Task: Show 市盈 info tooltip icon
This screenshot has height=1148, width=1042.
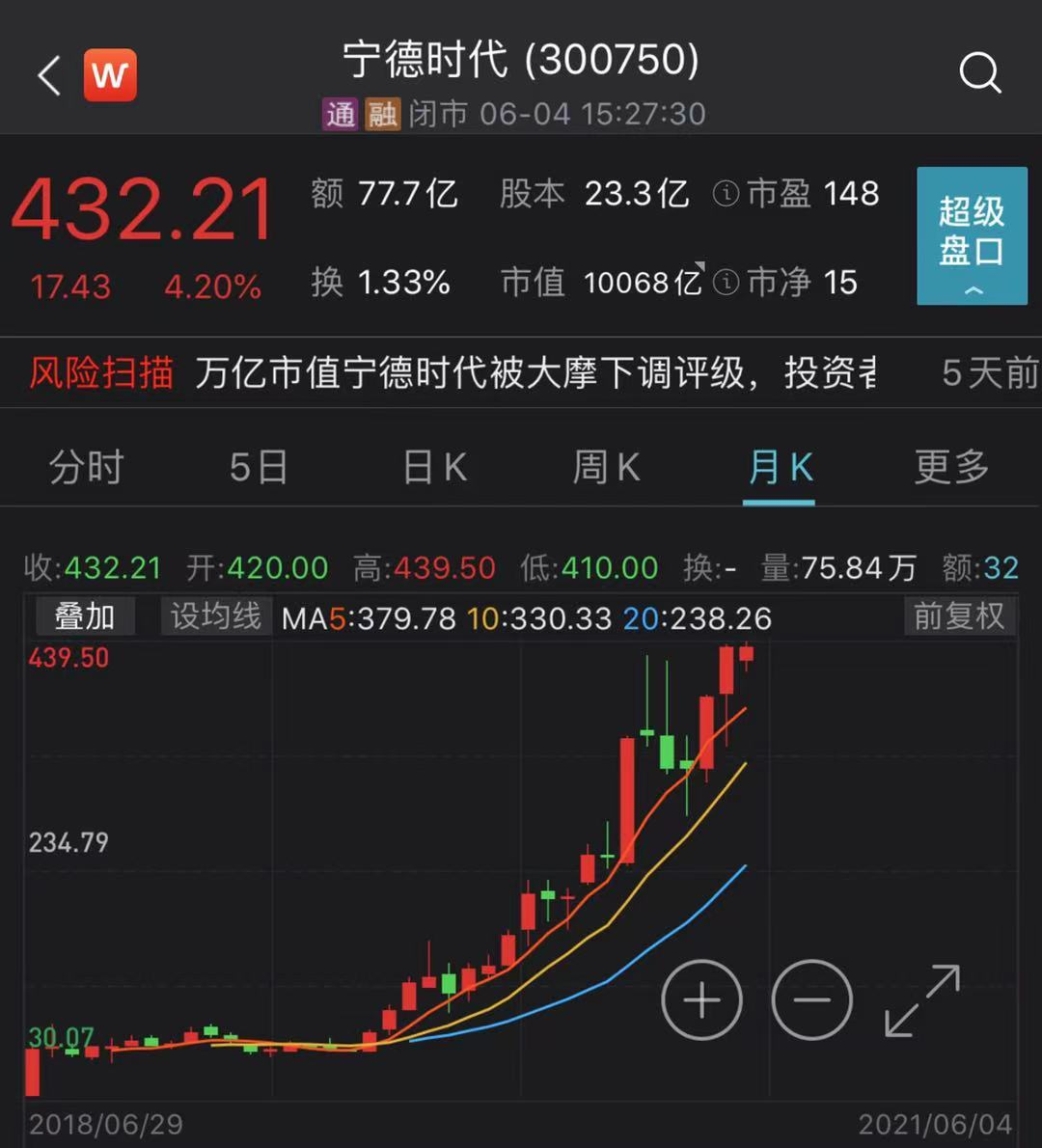Action: [x=726, y=194]
